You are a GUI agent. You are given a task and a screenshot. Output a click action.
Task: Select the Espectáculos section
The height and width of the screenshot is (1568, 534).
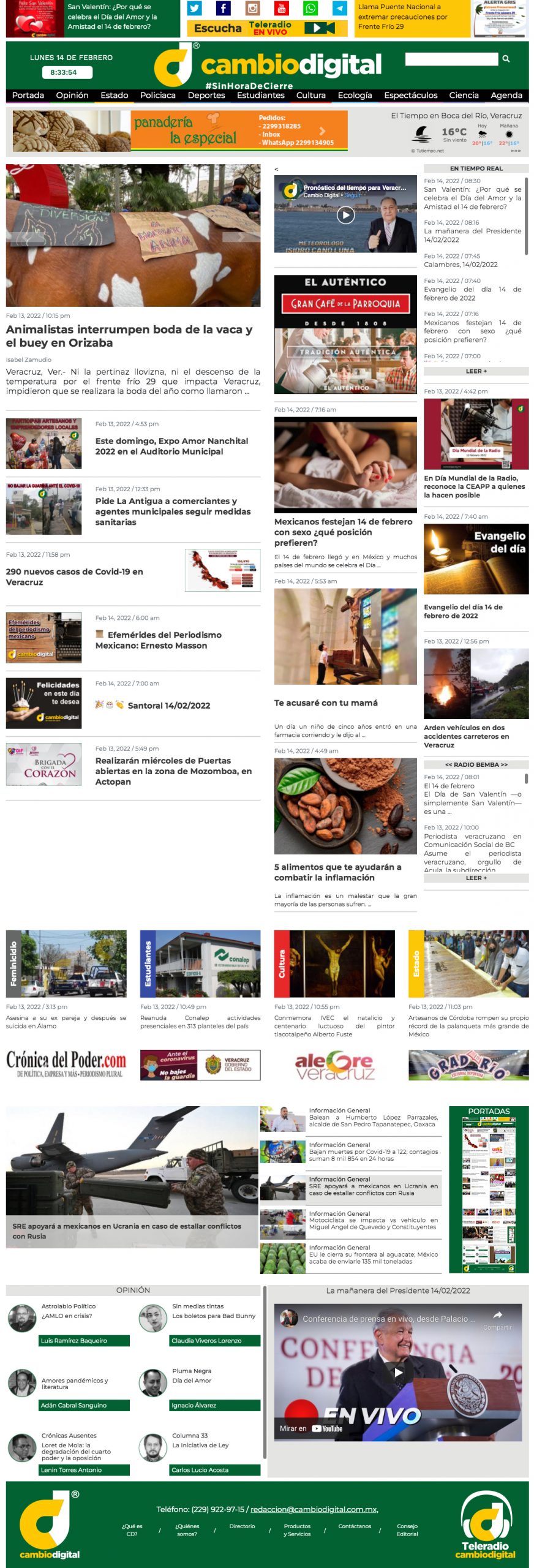[x=410, y=96]
